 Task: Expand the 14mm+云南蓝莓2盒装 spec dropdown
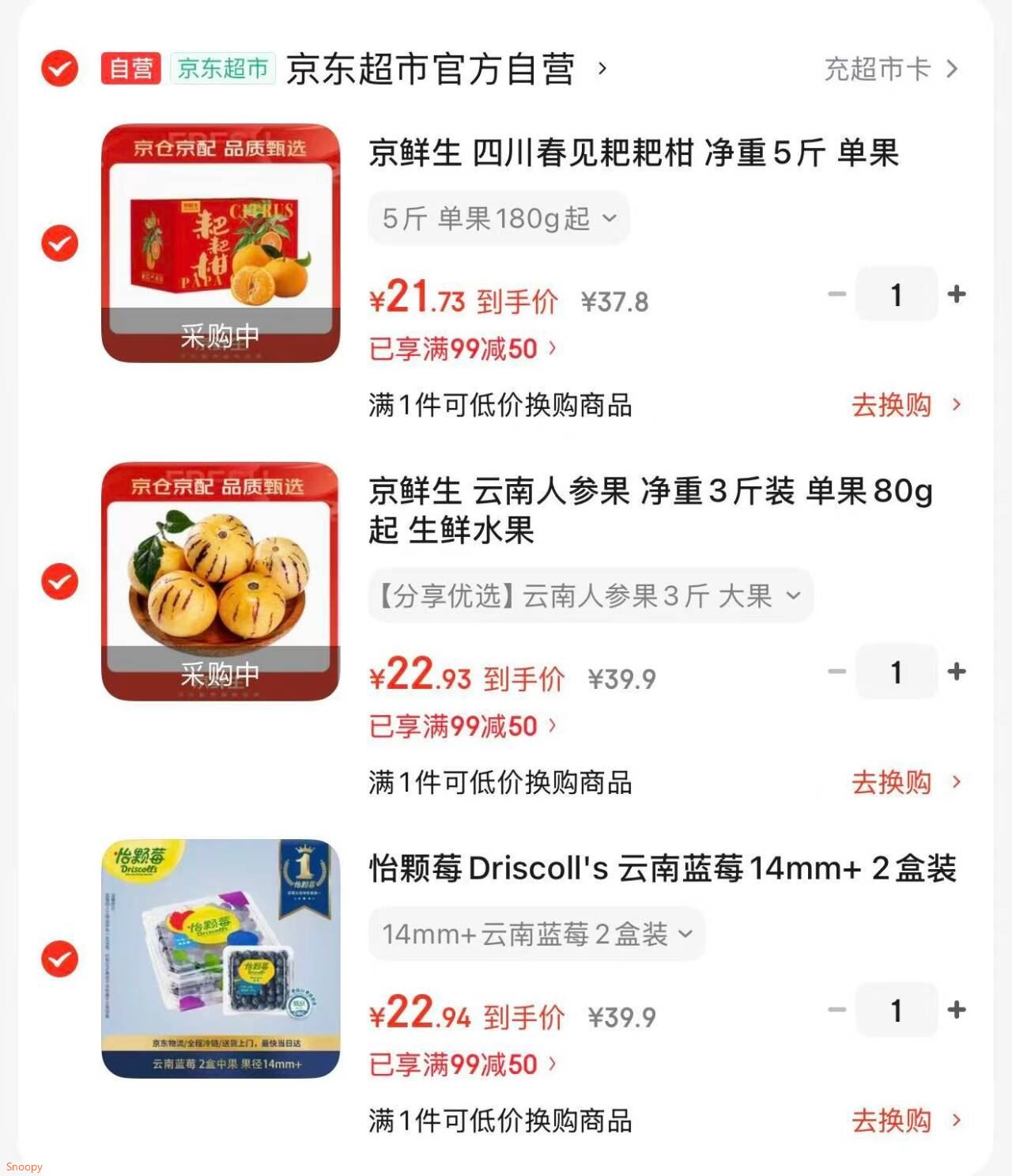[x=537, y=934]
